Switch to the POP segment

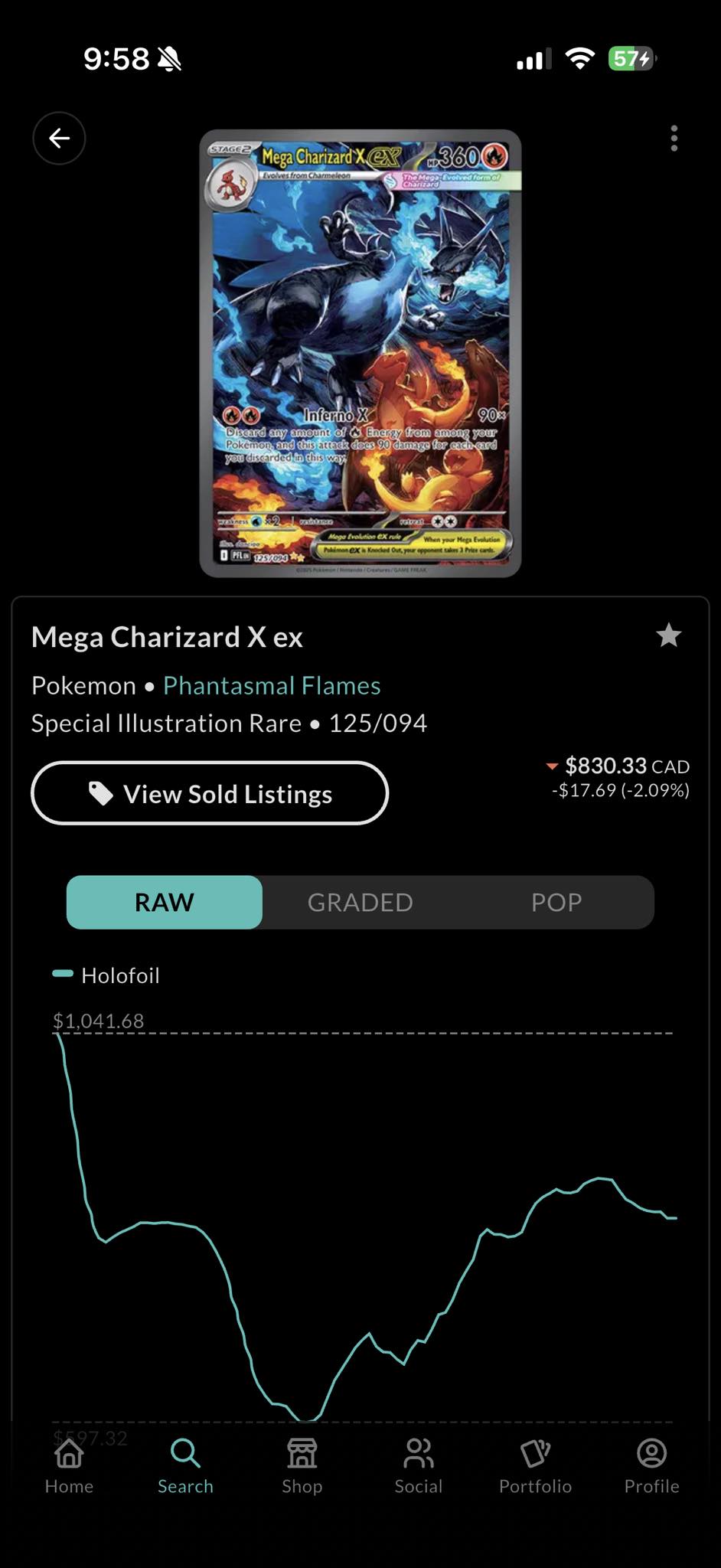(x=556, y=902)
